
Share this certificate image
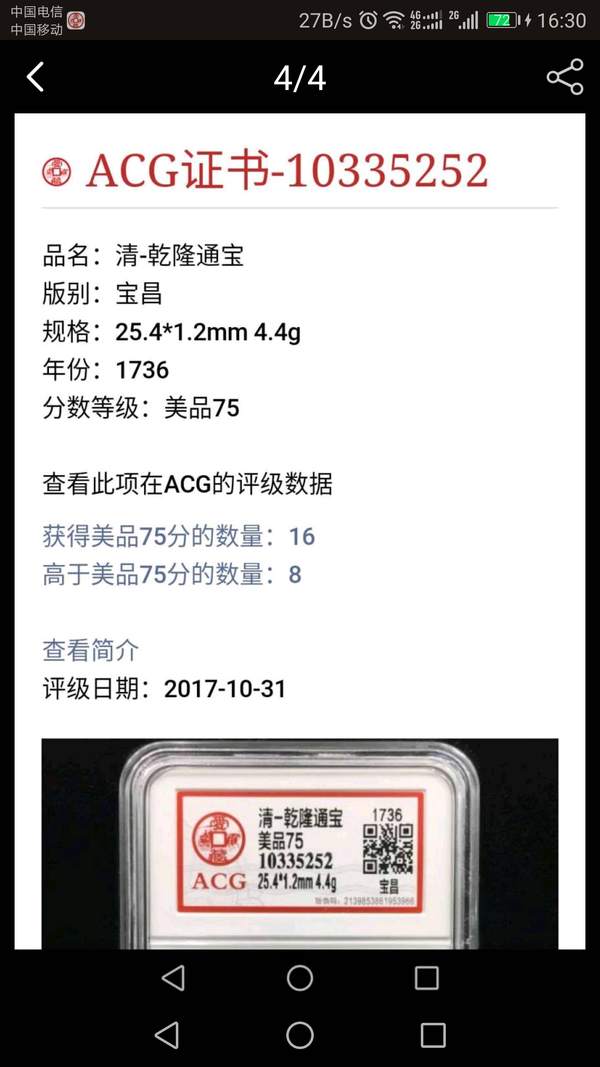point(564,77)
